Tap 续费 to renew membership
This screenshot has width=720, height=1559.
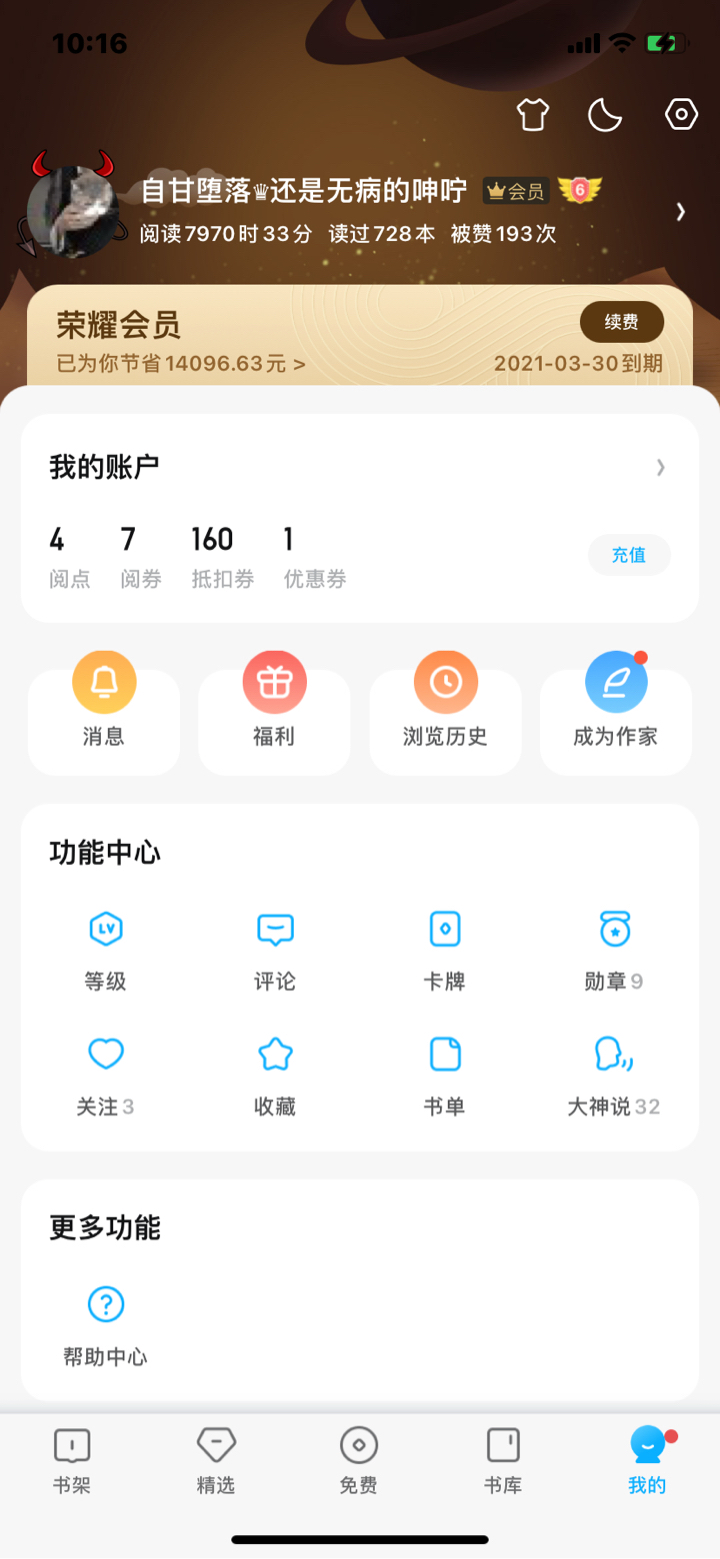tap(621, 322)
